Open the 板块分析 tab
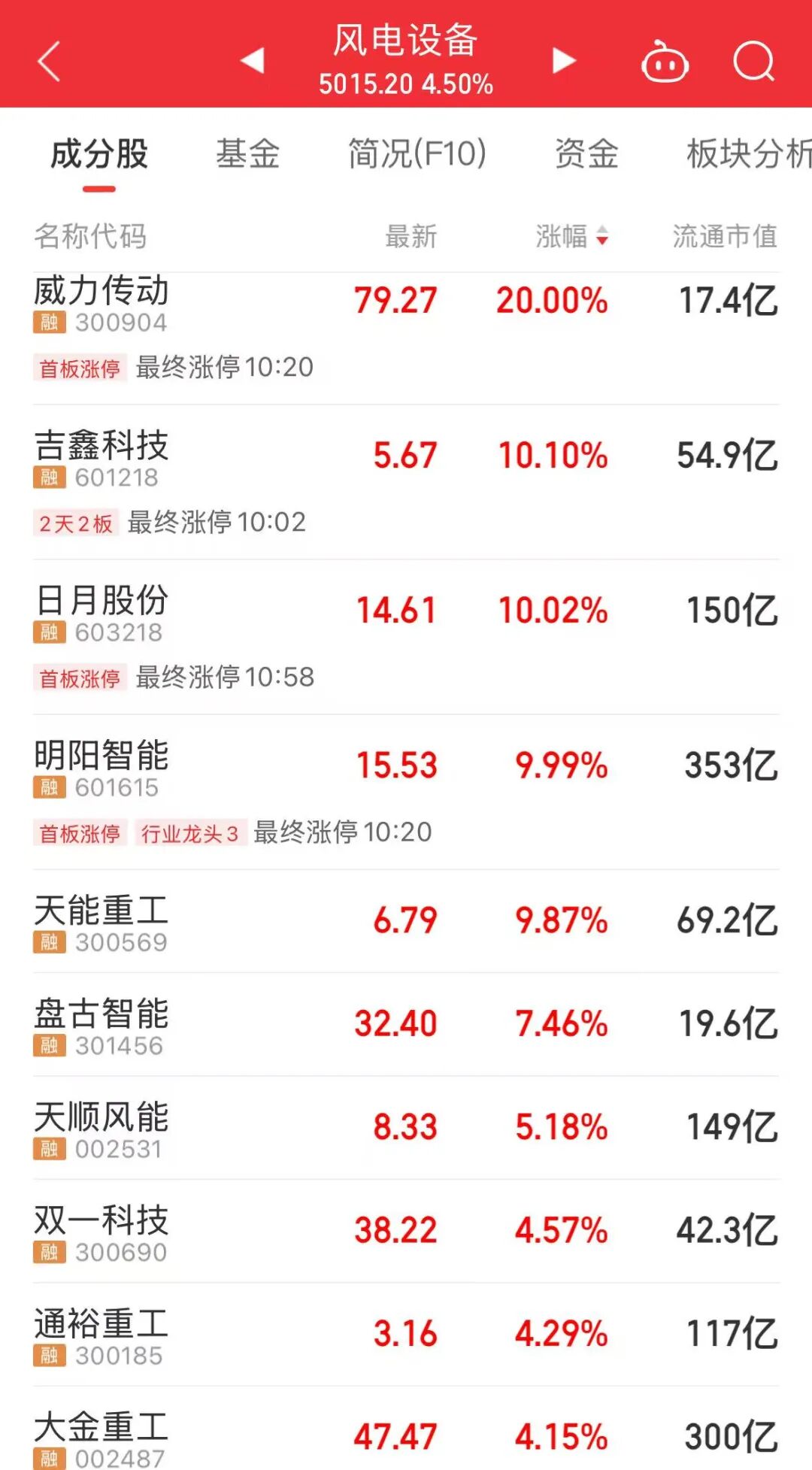The width and height of the screenshot is (812, 1470). (x=747, y=155)
